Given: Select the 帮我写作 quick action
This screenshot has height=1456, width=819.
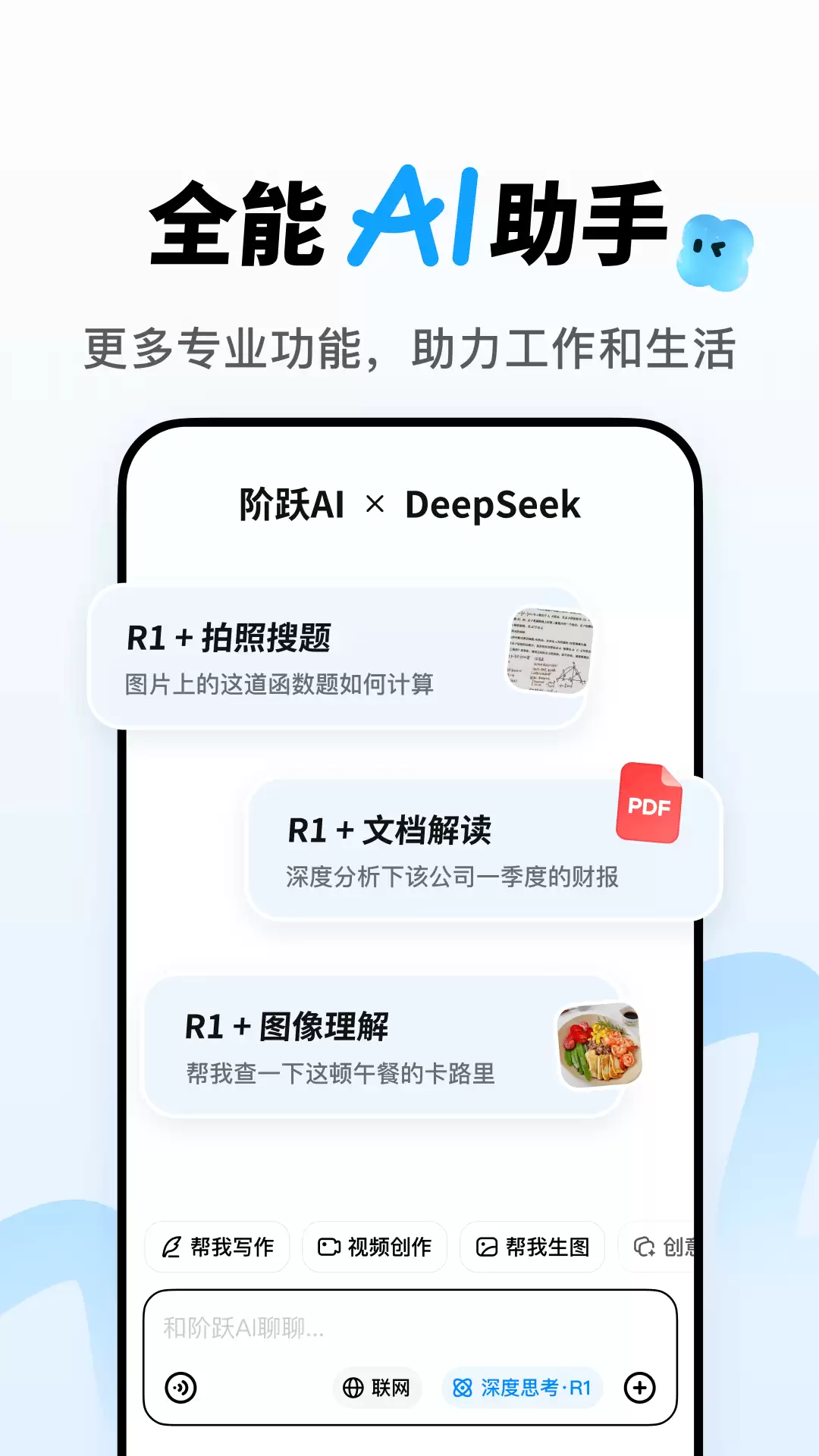Looking at the screenshot, I should [218, 1246].
